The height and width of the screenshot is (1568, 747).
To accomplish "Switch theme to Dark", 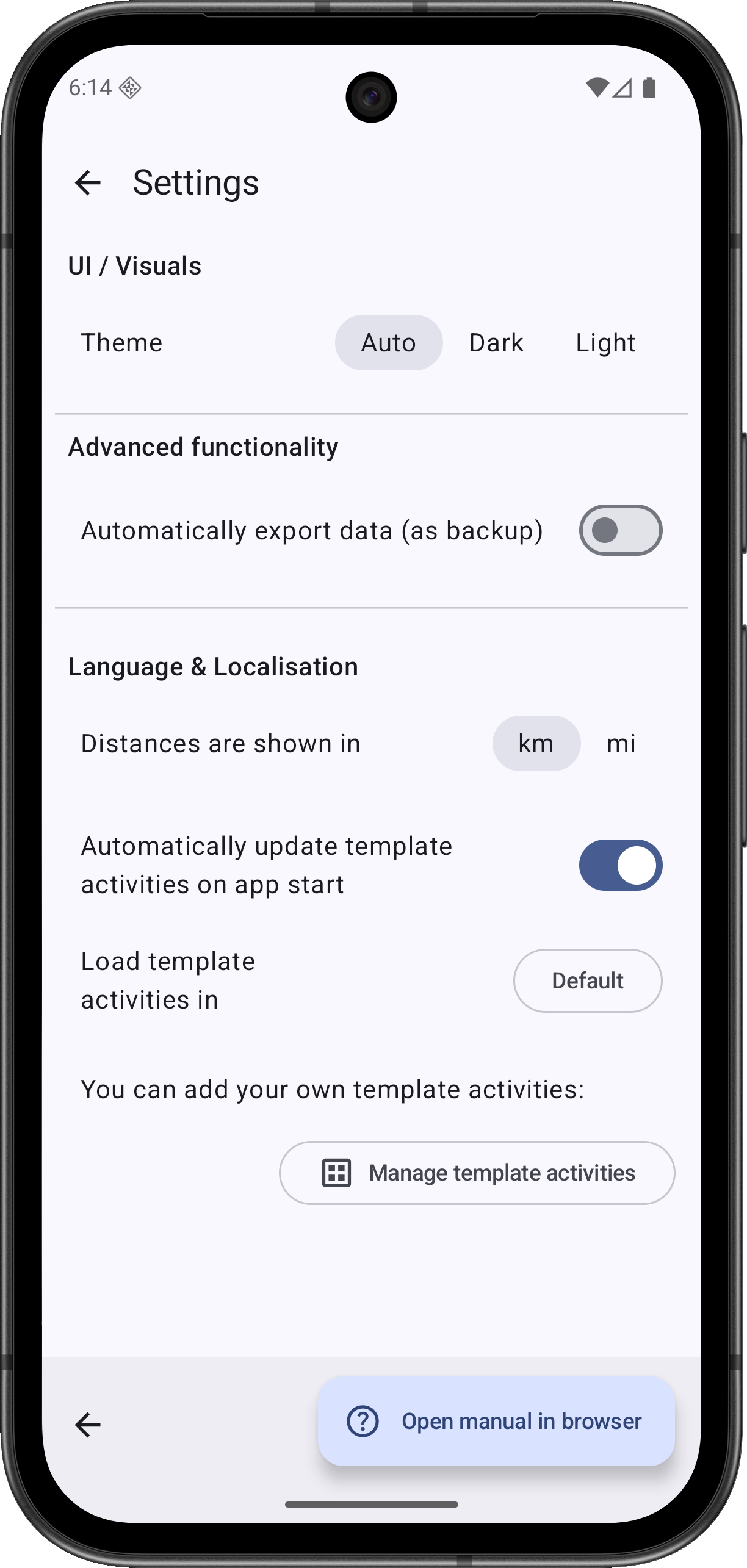I will coord(496,343).
